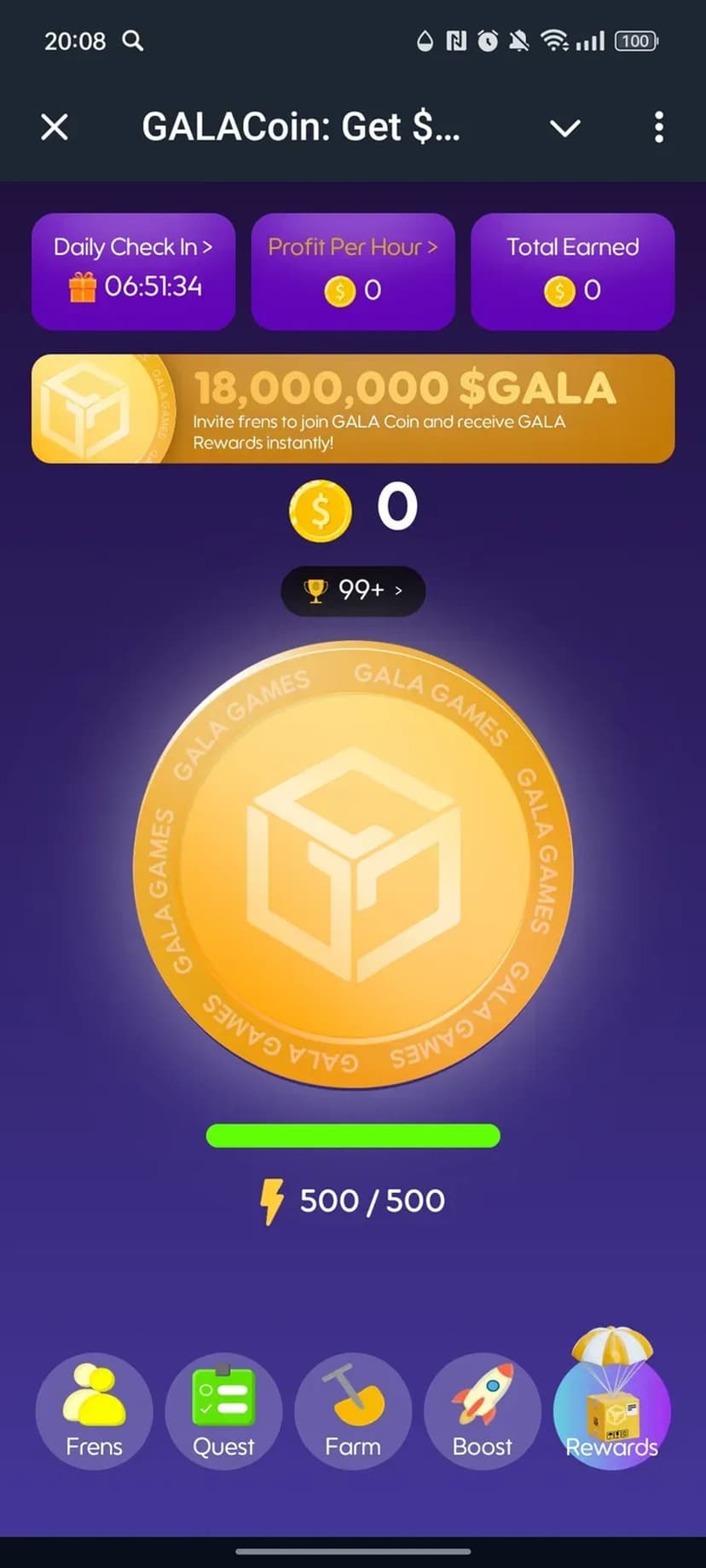Open Daily Check In card
706x1568 pixels.
pos(133,271)
